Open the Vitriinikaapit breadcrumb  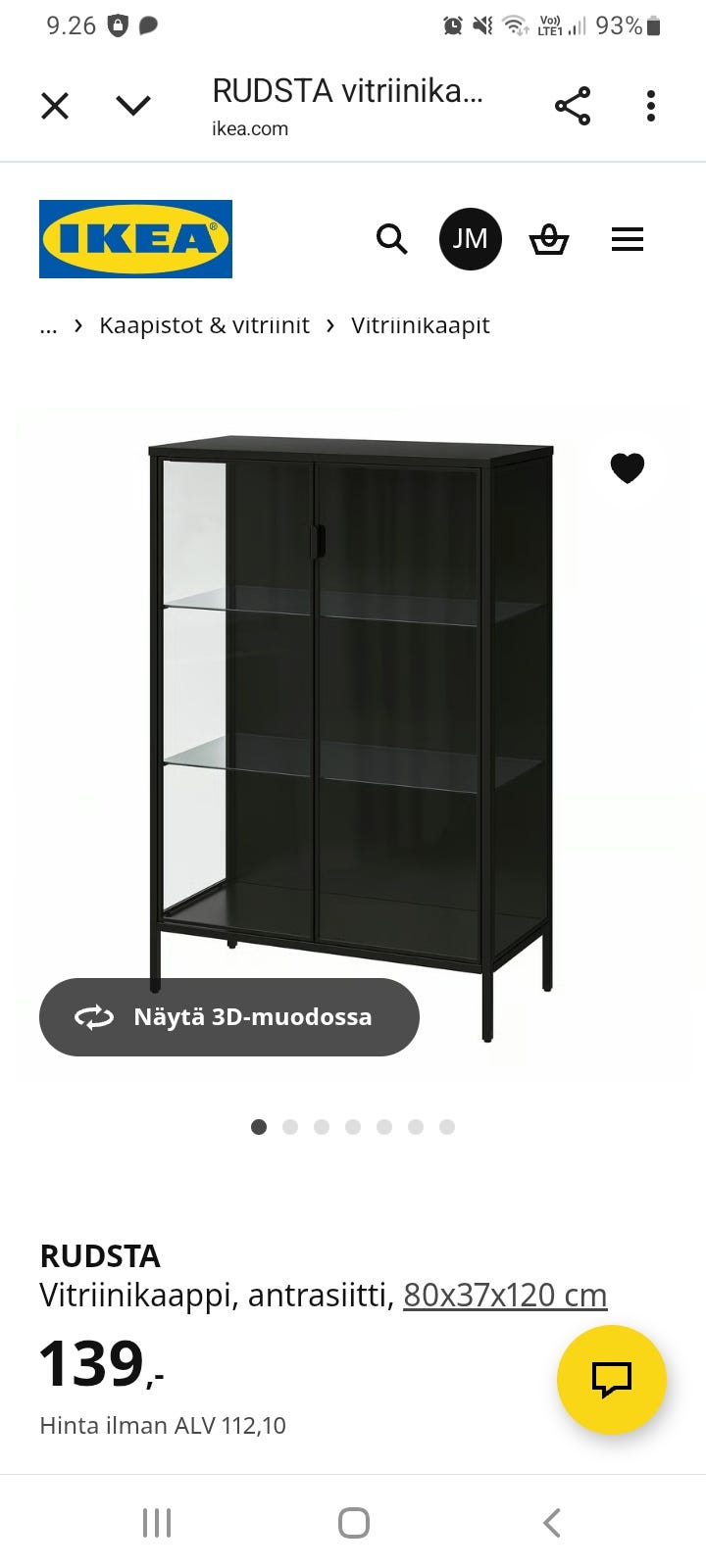coord(420,325)
